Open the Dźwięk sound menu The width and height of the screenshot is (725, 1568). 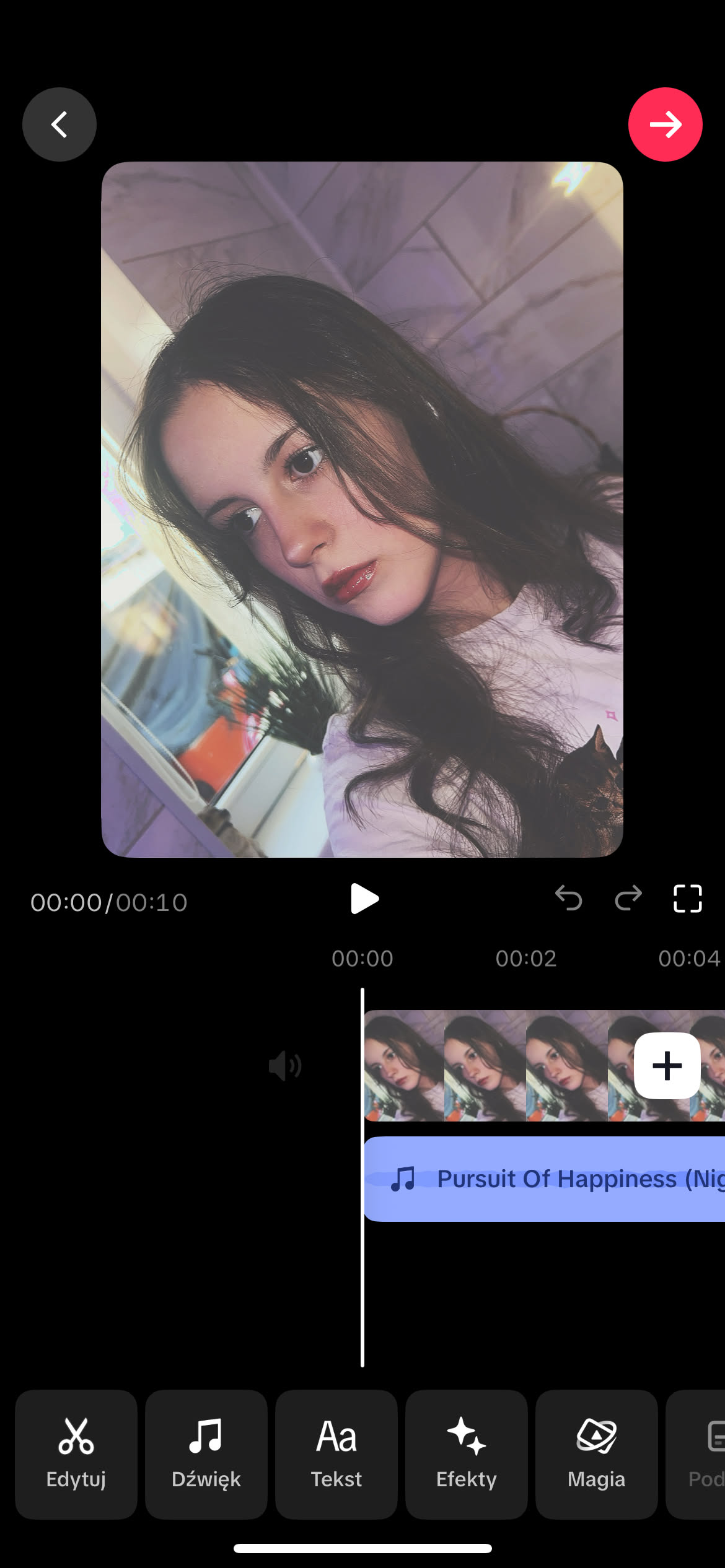pos(206,1454)
